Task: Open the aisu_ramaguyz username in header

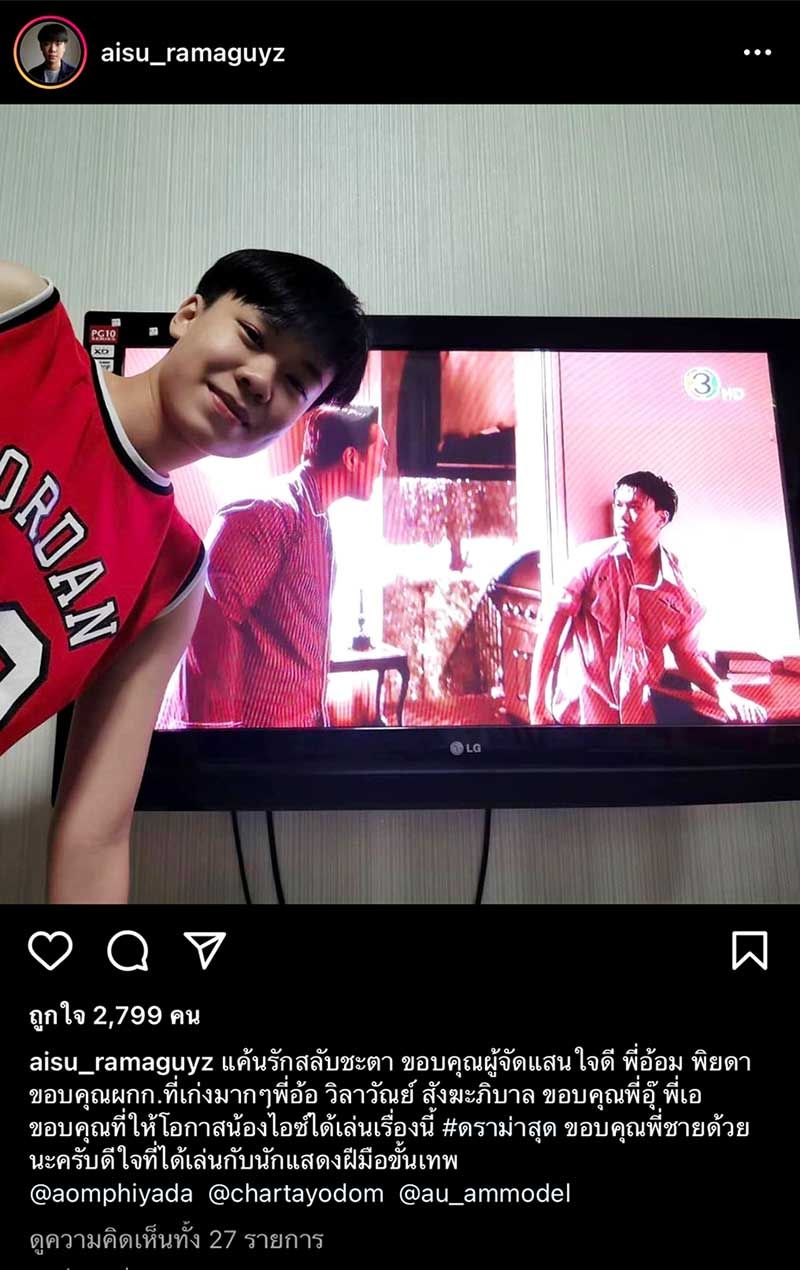Action: tap(193, 53)
